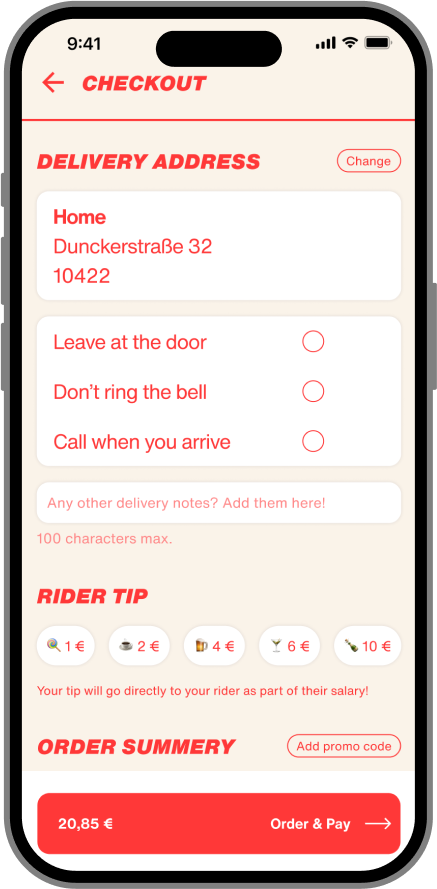437x889 pixels.
Task: Go back using the arrow
Action: coord(53,83)
